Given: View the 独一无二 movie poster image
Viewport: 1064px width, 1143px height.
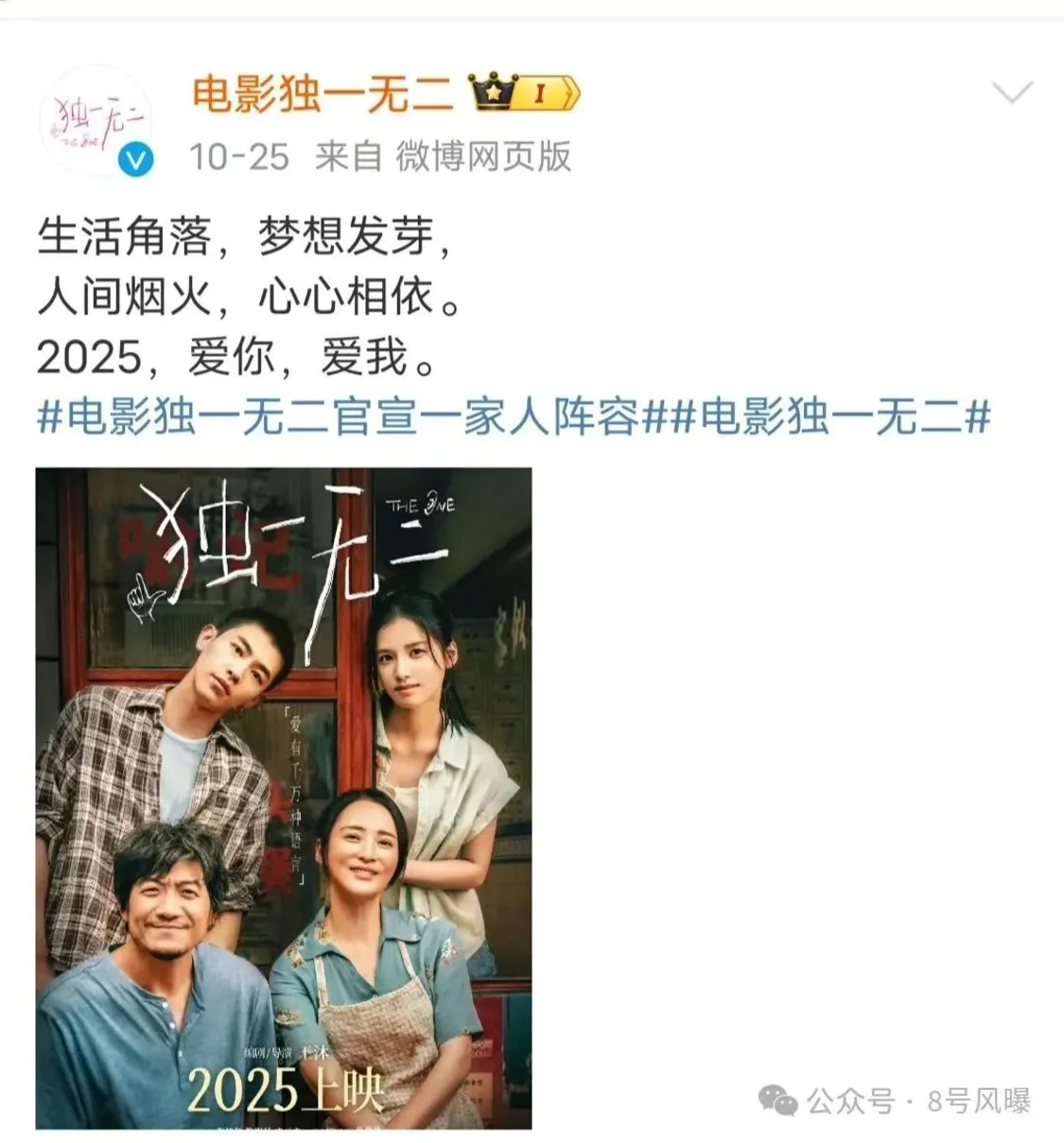Looking at the screenshot, I should [x=284, y=797].
